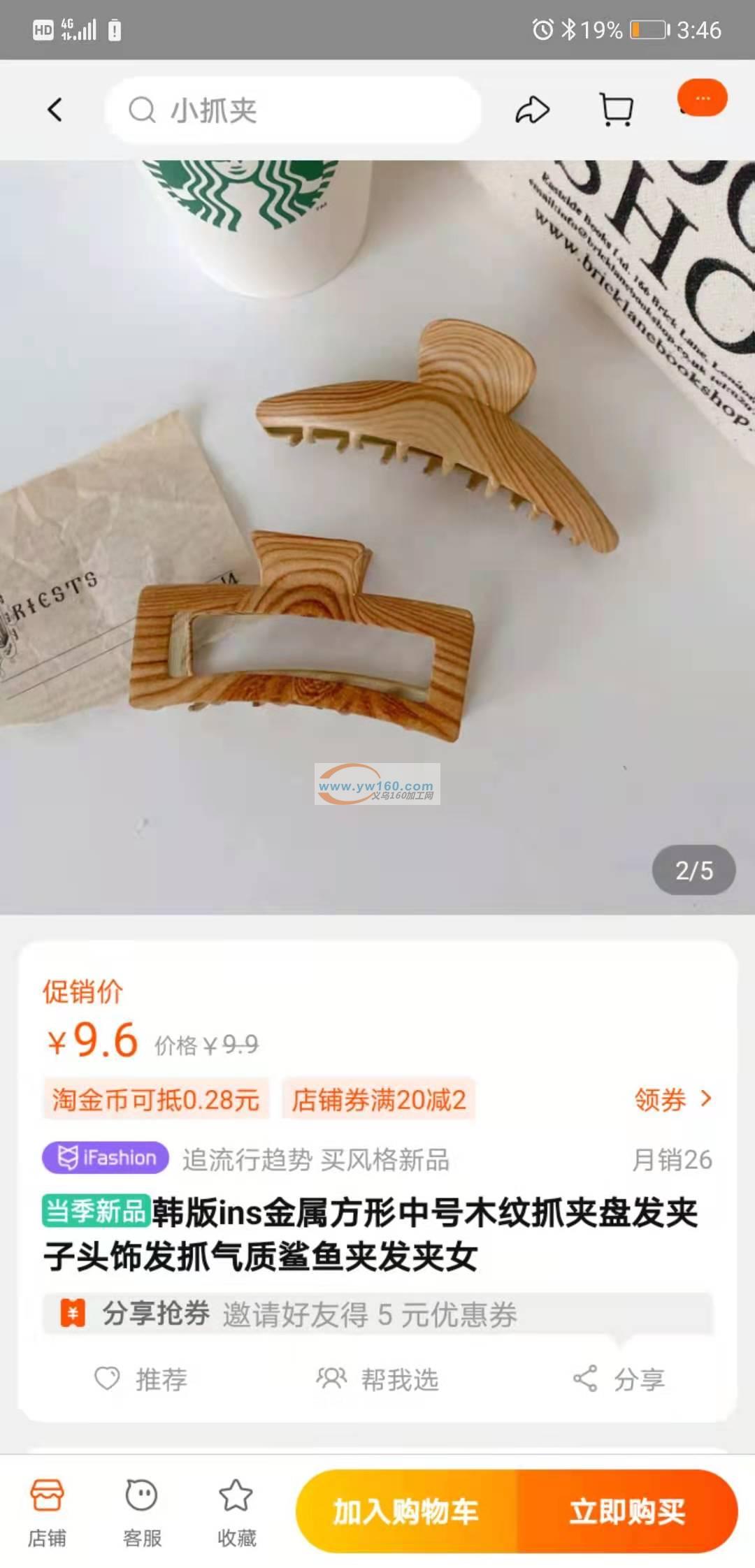Visit the seller's 店铺 page

tap(47, 1511)
